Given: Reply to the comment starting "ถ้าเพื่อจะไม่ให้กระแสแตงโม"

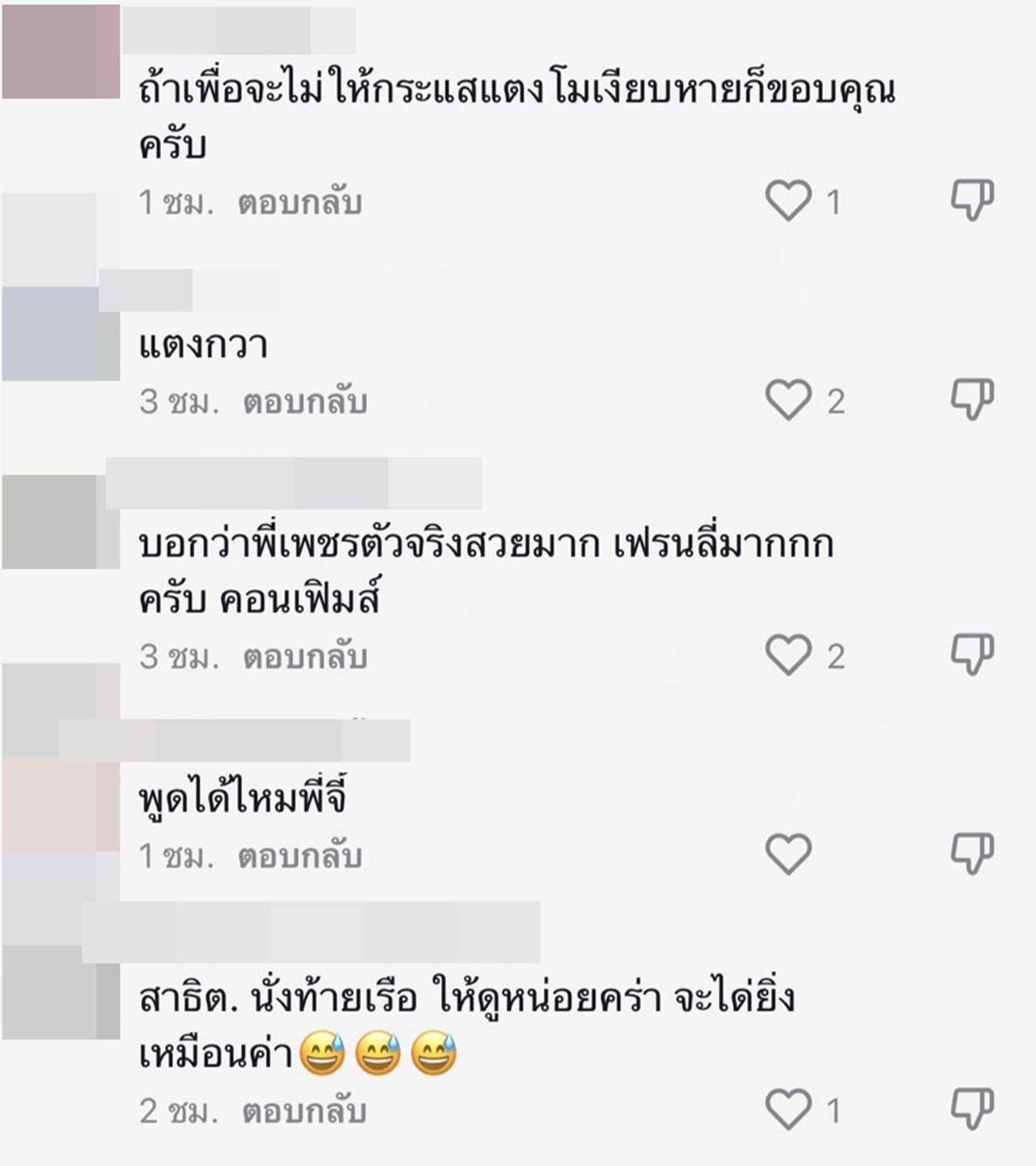Looking at the screenshot, I should click(299, 202).
